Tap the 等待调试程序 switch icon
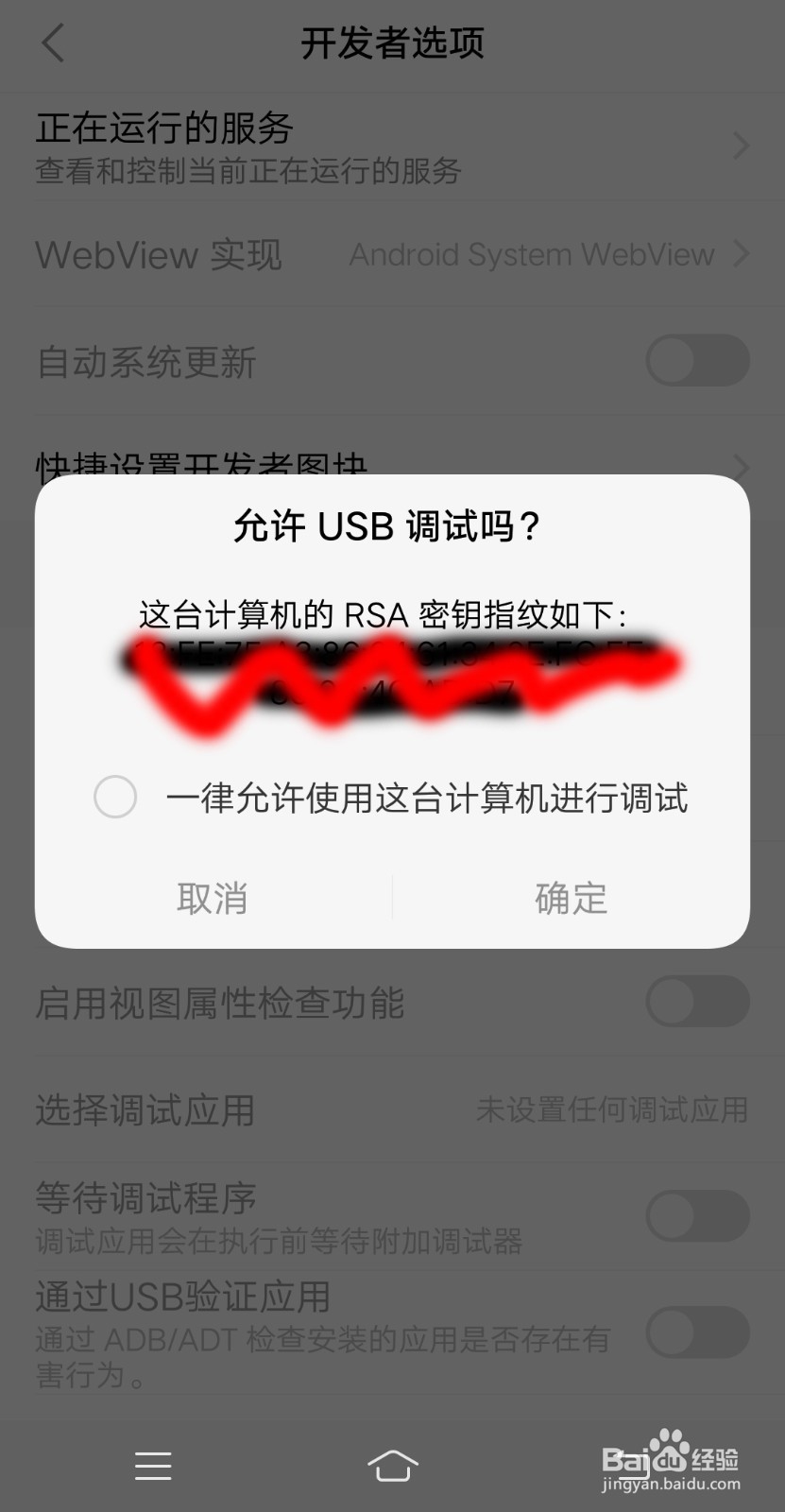 (697, 1216)
